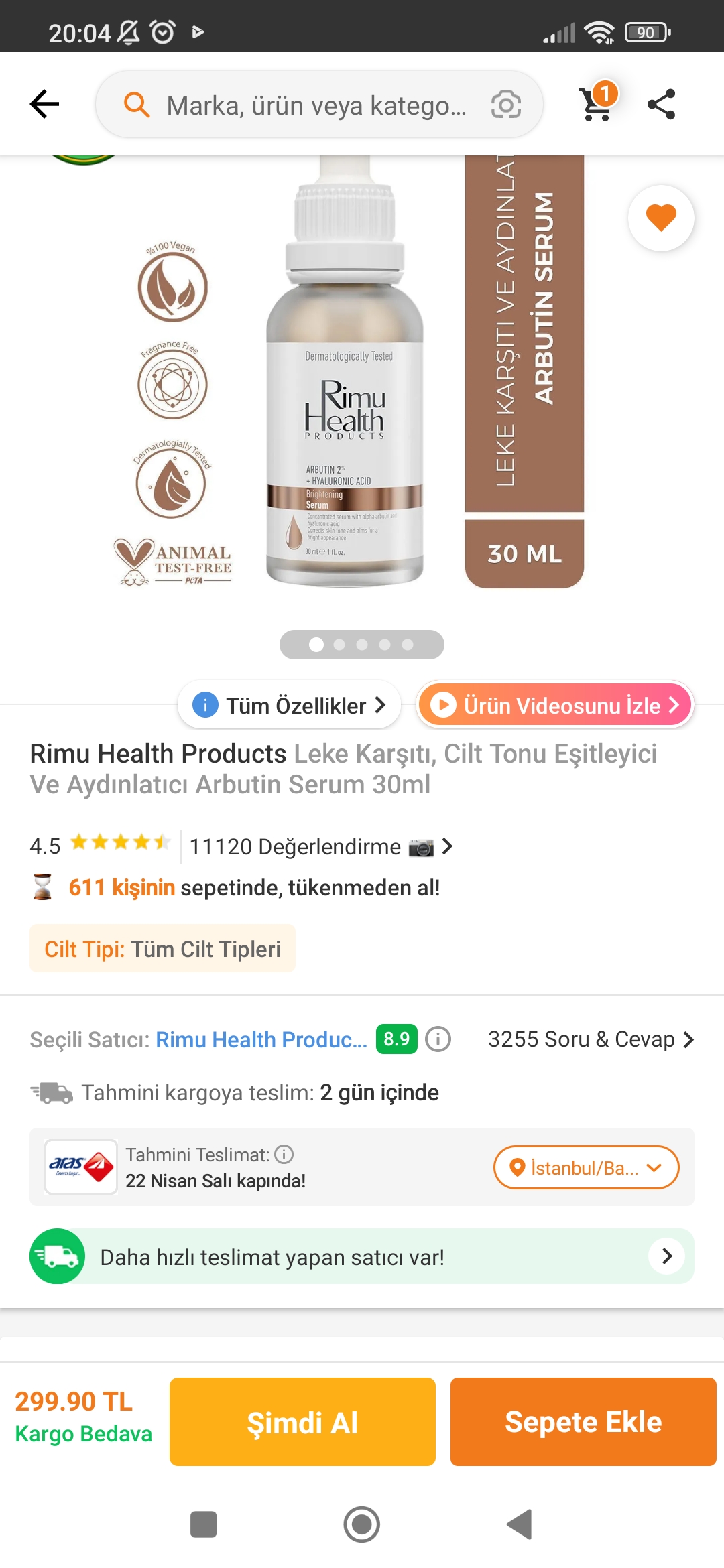This screenshot has width=724, height=1568.
Task: Open the shopping cart
Action: (597, 103)
